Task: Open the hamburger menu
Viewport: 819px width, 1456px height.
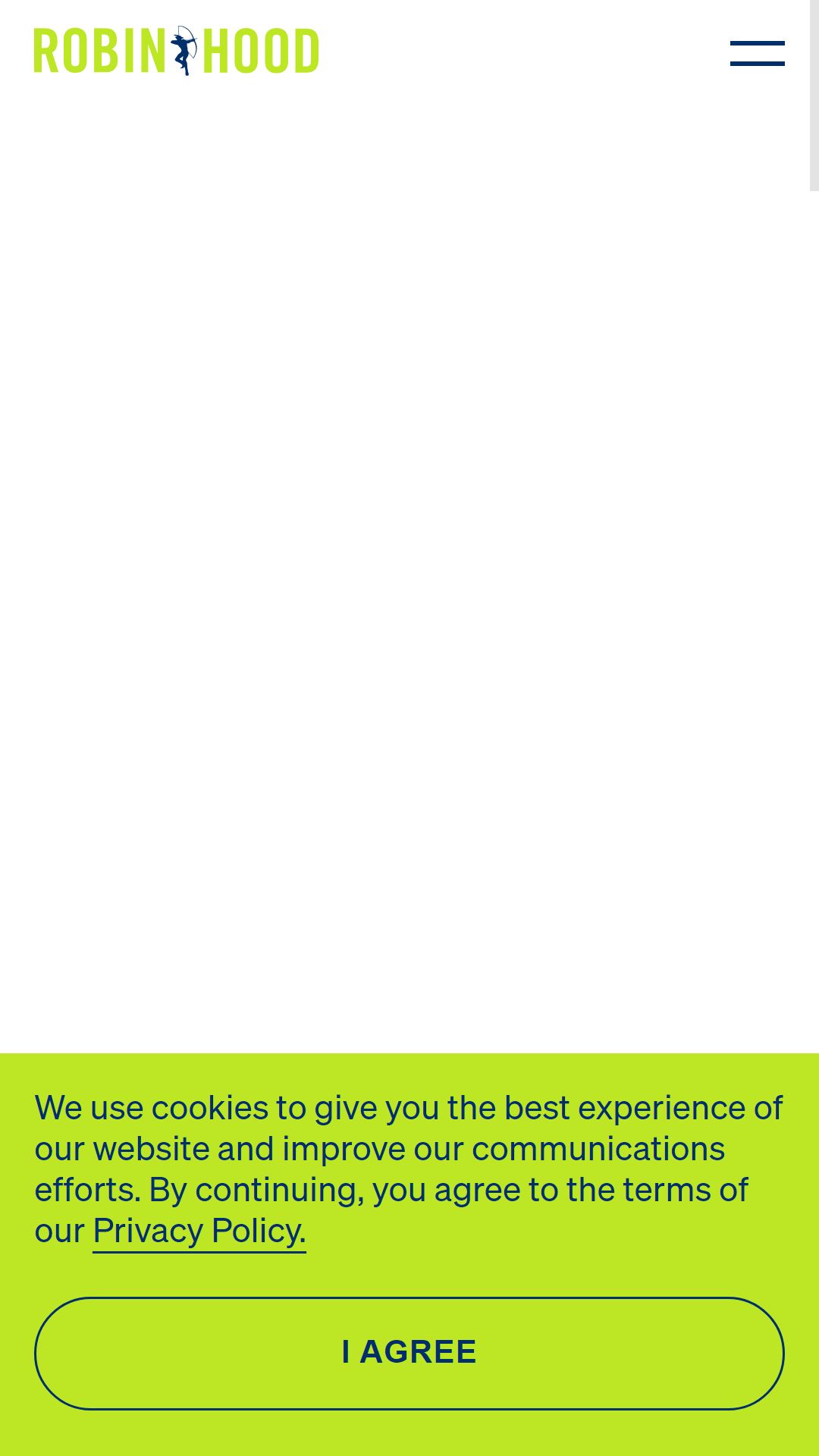Action: 757,53
